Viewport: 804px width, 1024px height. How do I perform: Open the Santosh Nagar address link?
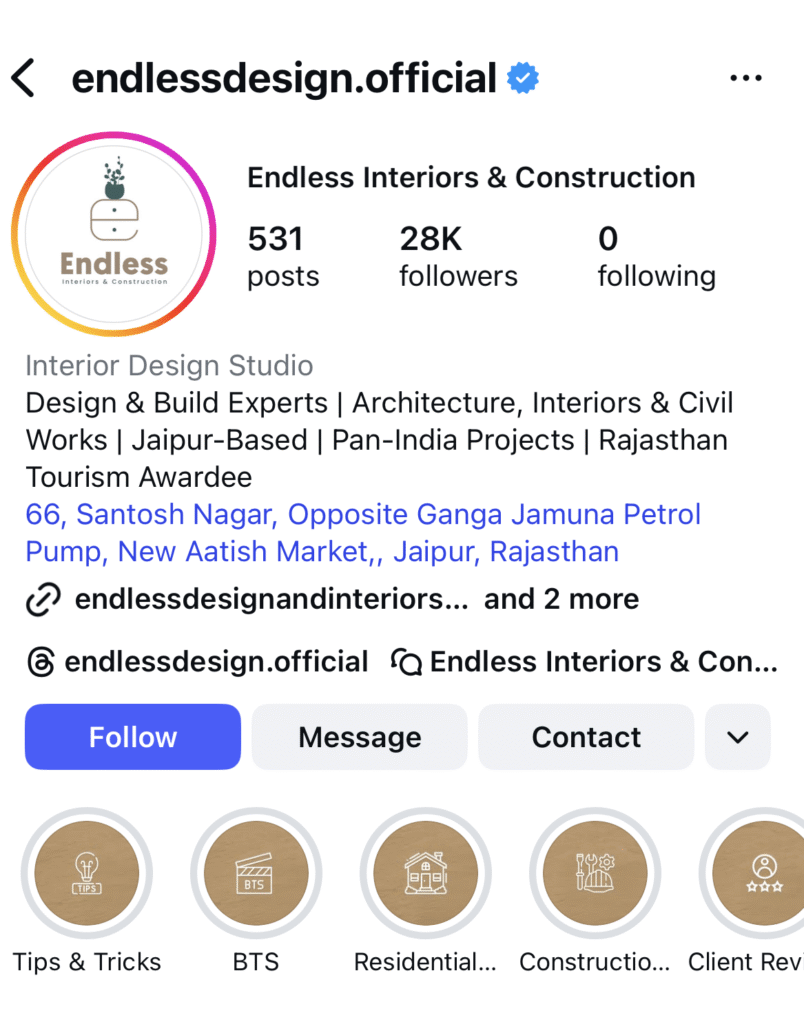click(x=363, y=533)
